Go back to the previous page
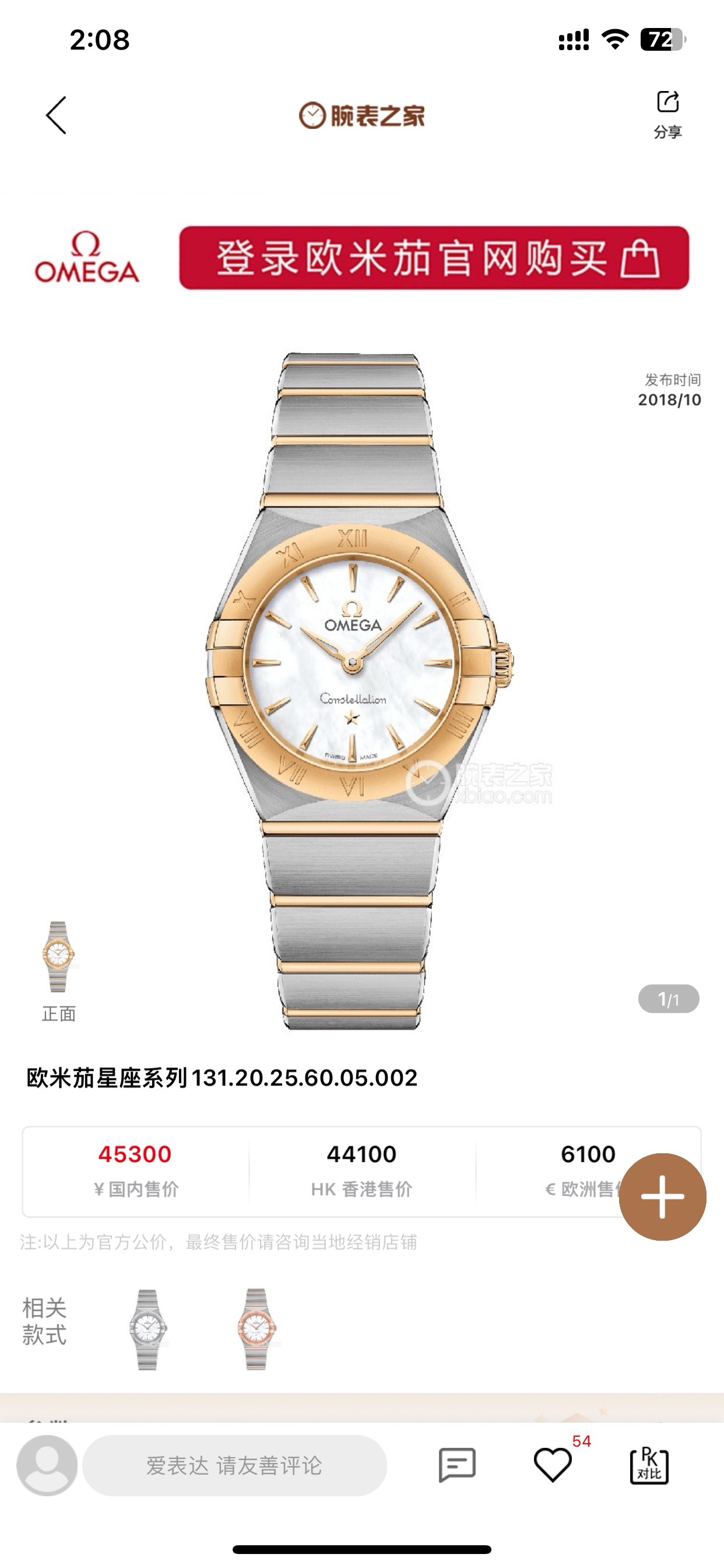The image size is (724, 1568). [56, 115]
